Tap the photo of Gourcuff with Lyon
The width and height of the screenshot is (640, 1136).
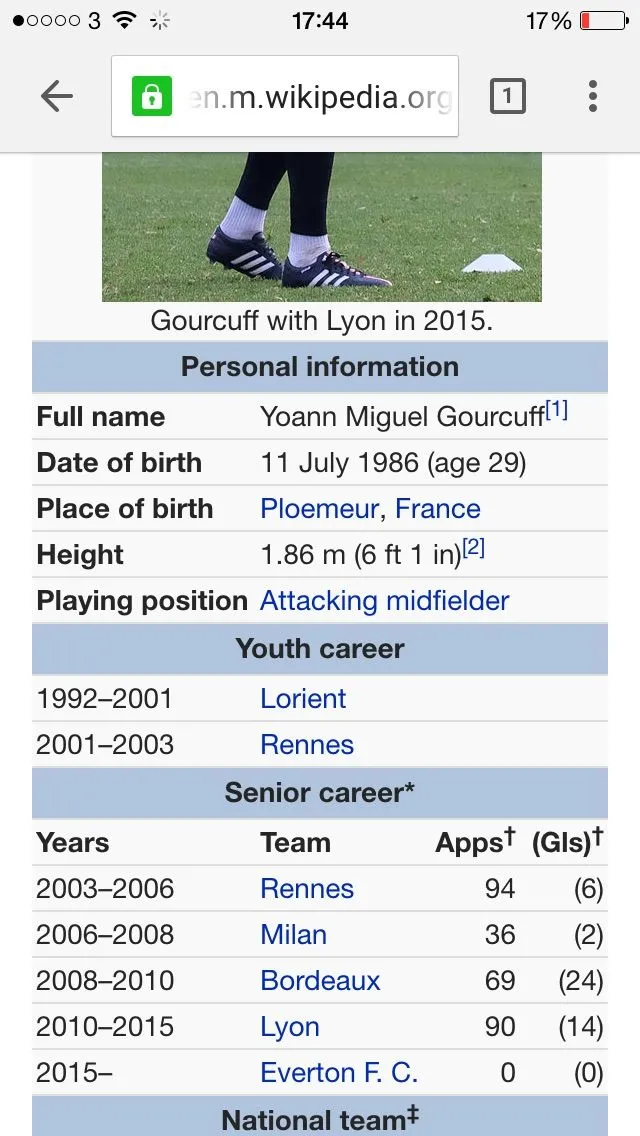coord(321,226)
